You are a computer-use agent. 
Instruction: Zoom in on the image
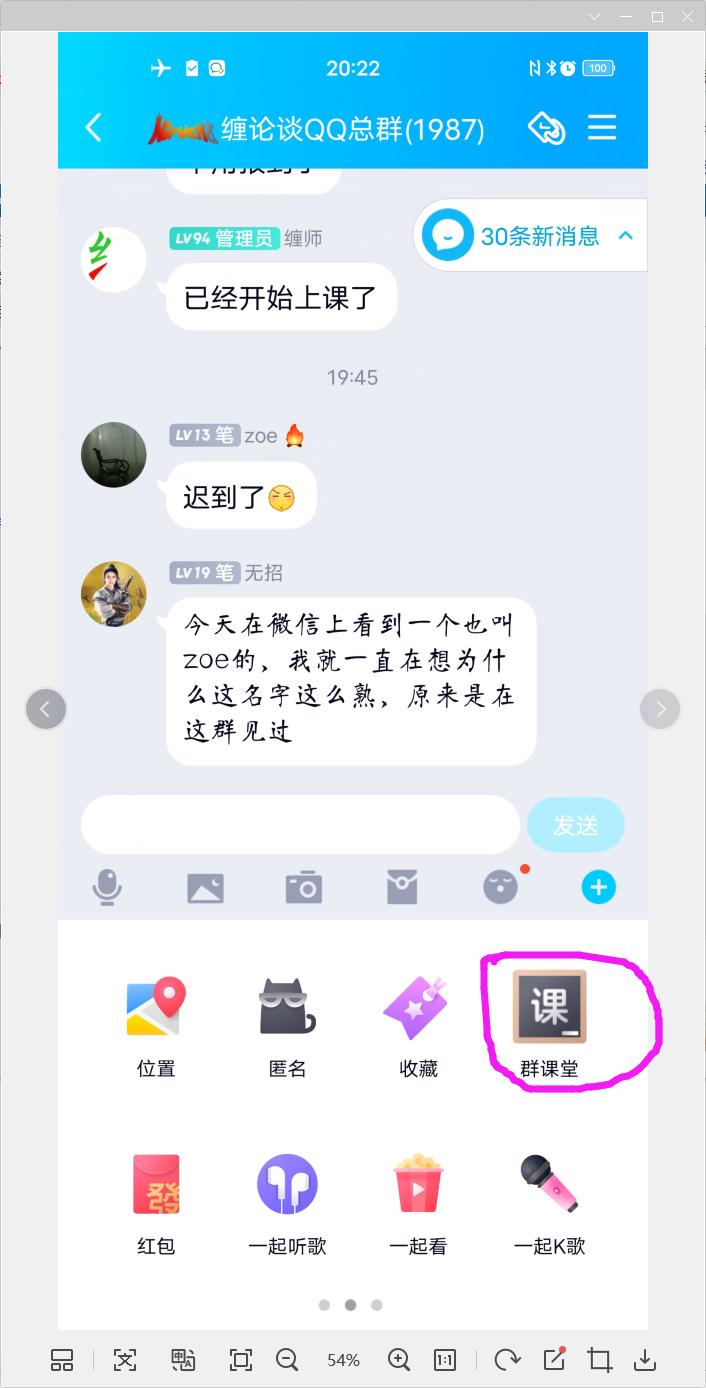(x=399, y=1360)
